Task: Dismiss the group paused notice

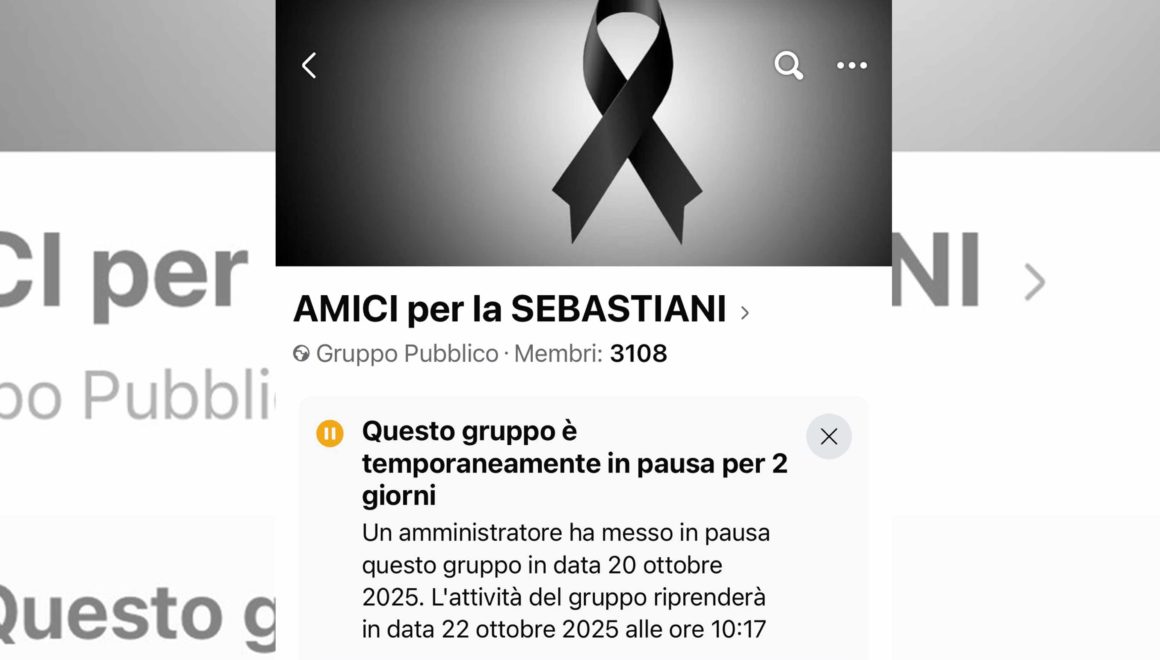Action: tap(828, 437)
